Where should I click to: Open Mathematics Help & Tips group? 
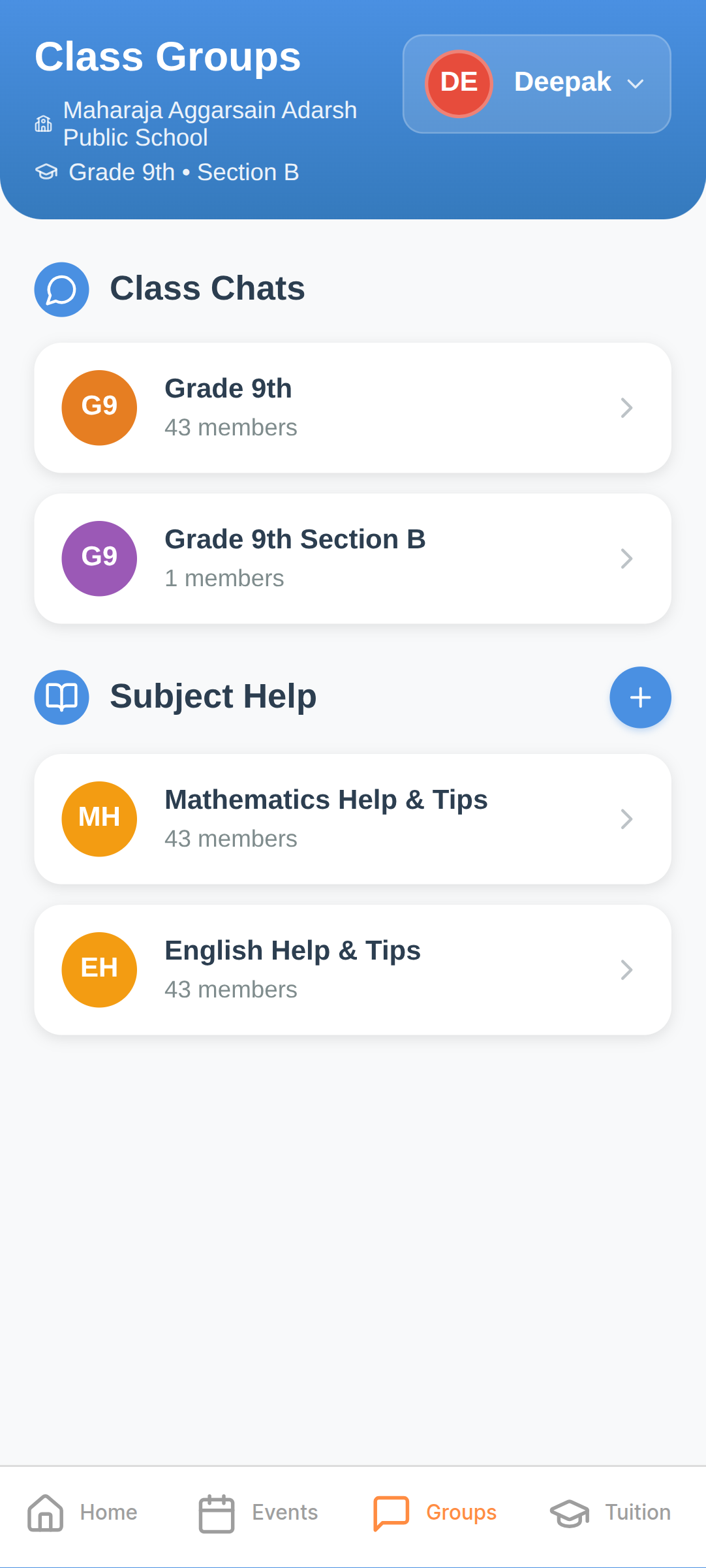click(x=352, y=819)
